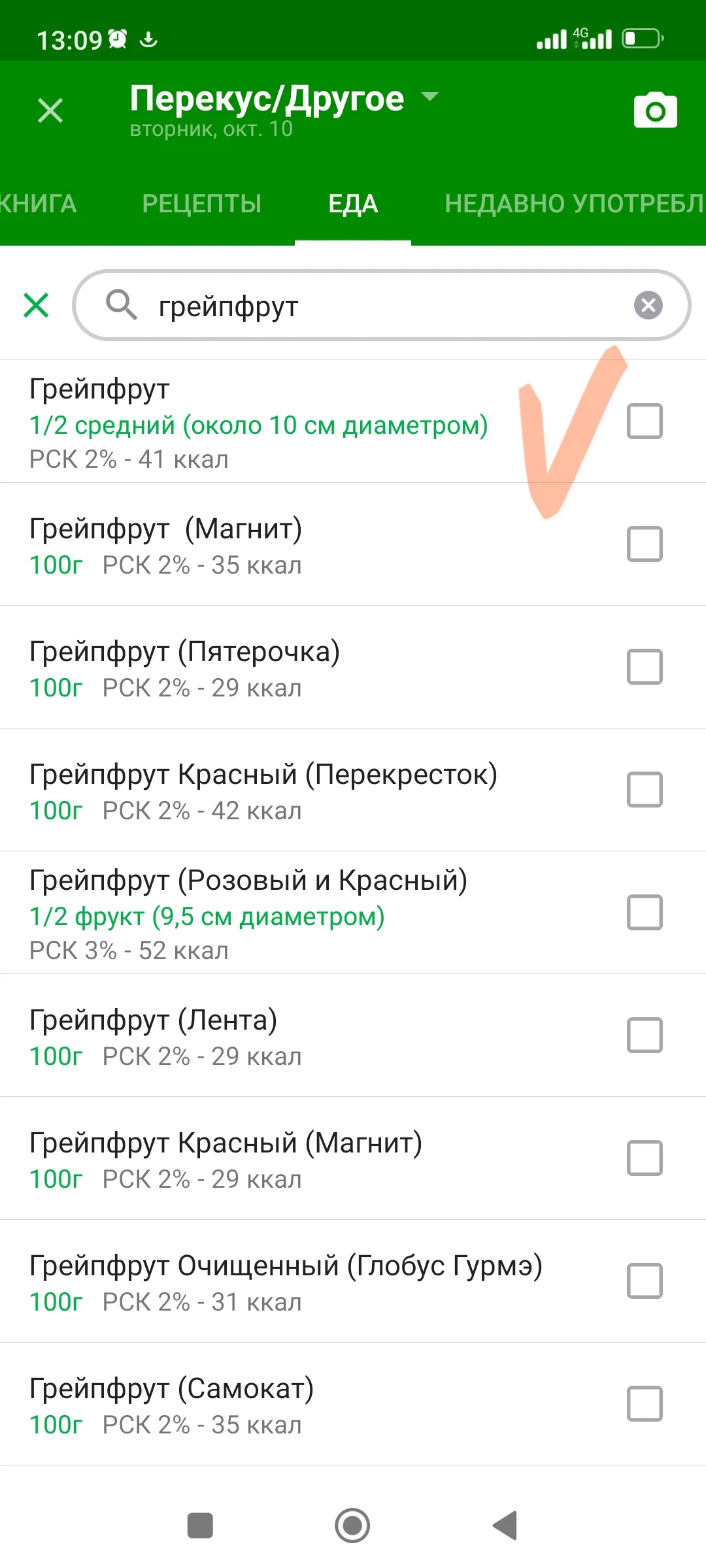Click inside the грейпфрут search field
Screen dimensions: 706x1568
(x=327, y=306)
